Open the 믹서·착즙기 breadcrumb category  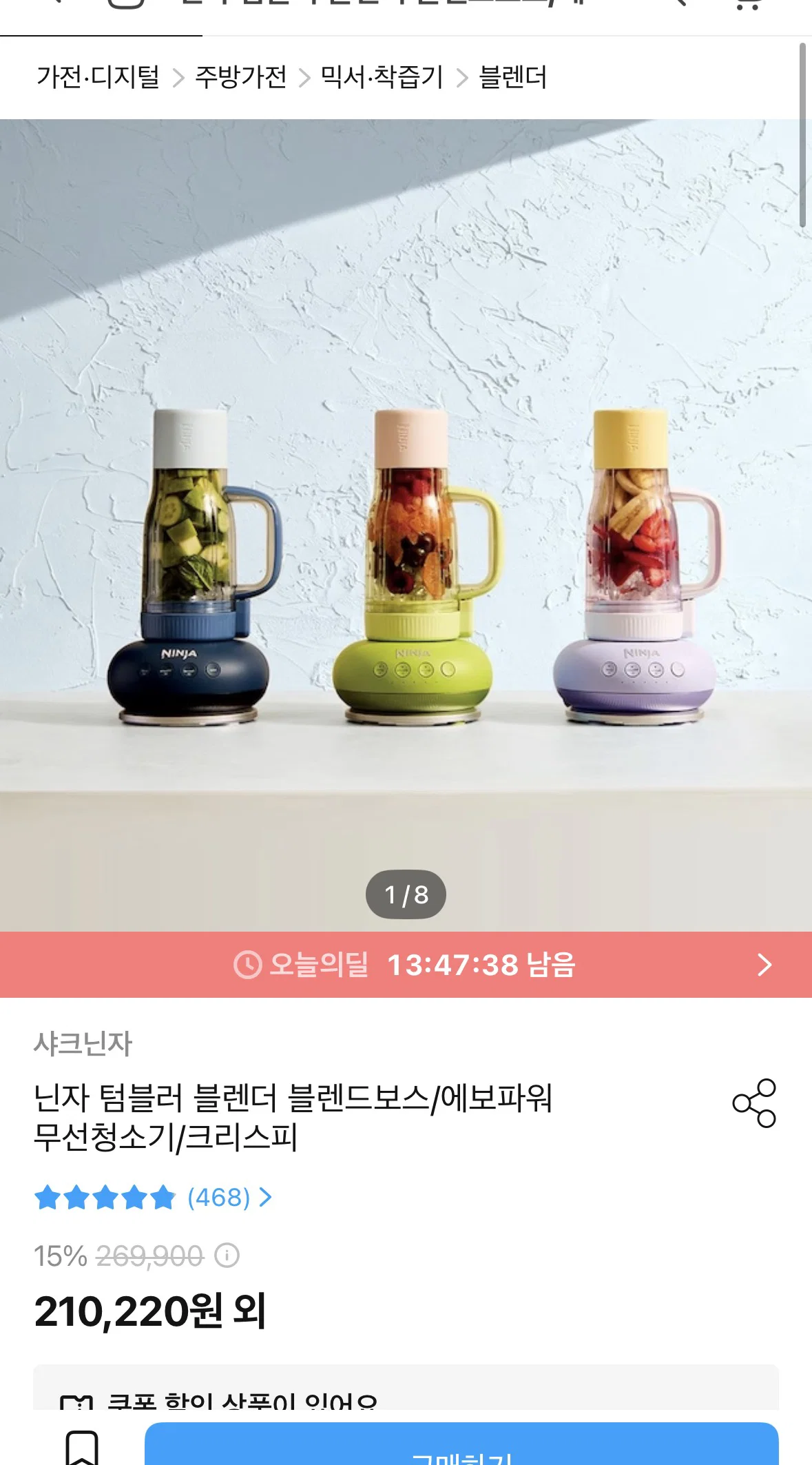[x=382, y=76]
